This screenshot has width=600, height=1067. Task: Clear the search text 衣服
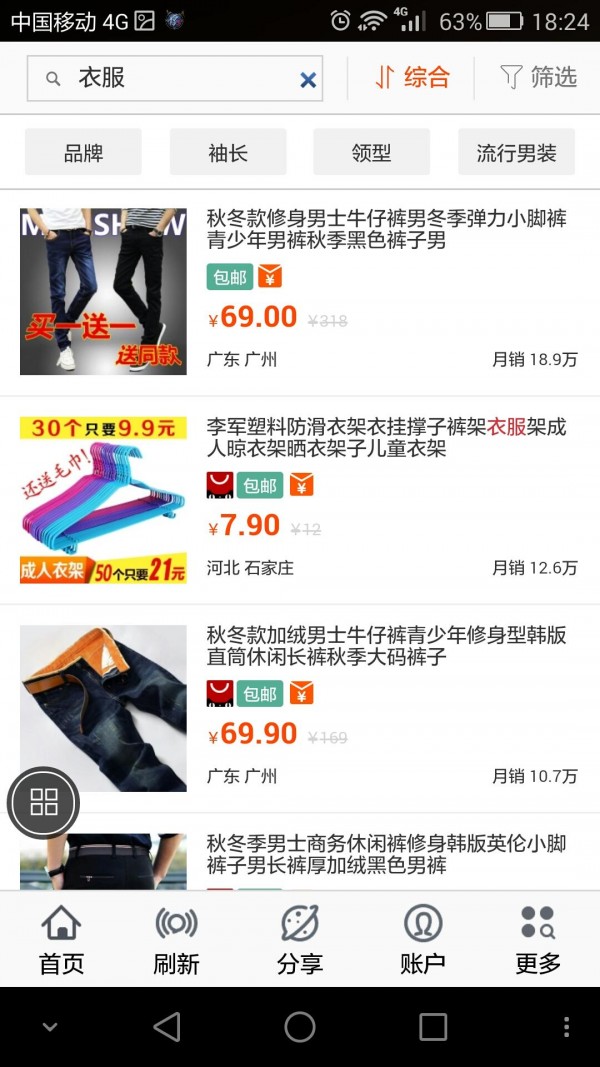(x=308, y=80)
